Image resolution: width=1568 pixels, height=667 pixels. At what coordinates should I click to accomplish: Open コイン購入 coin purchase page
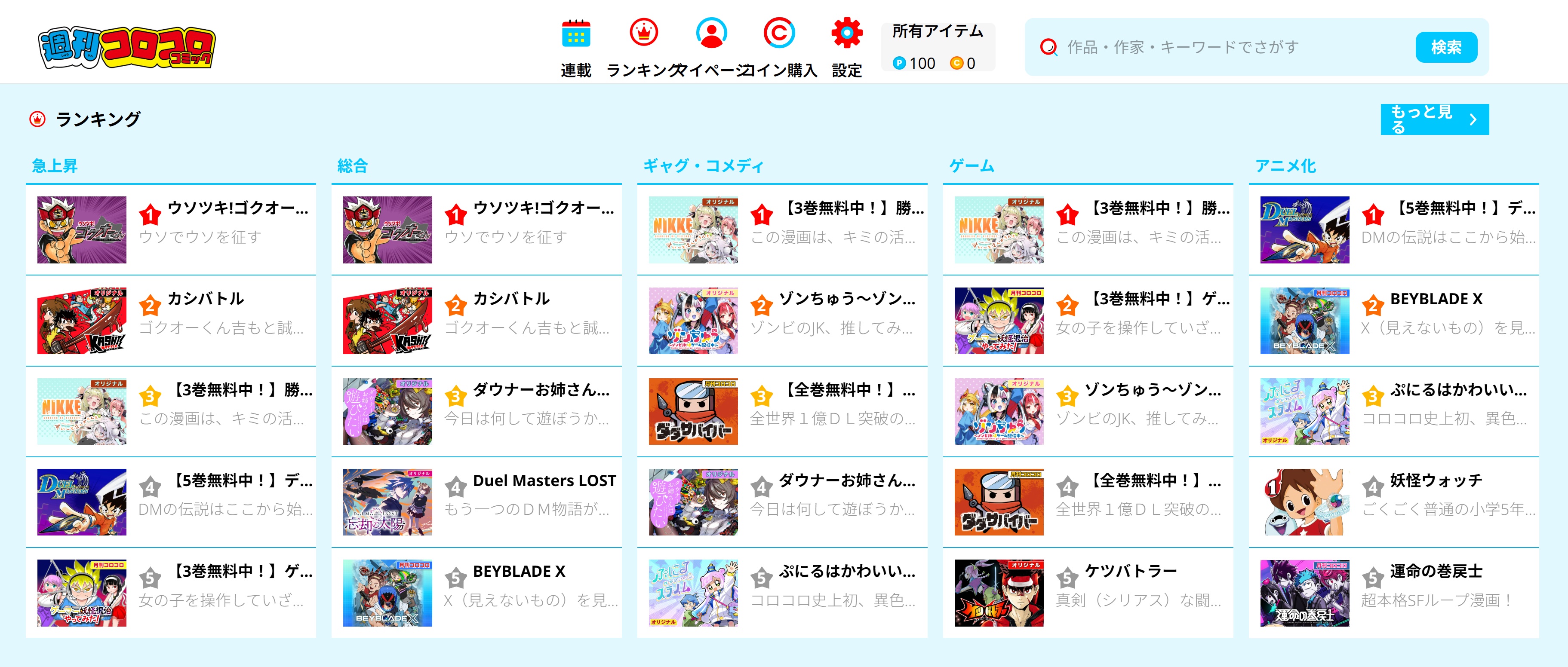click(x=778, y=47)
